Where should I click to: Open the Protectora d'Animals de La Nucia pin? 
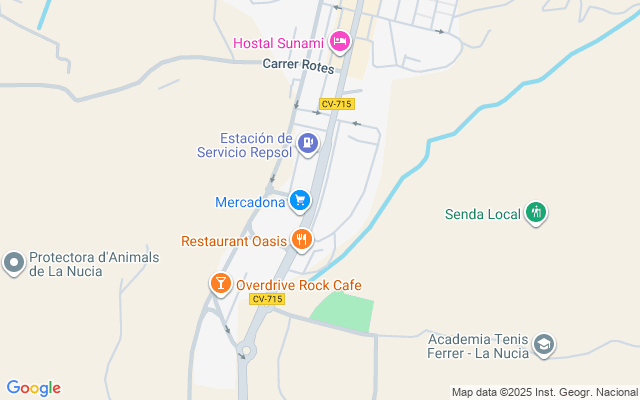point(14,263)
